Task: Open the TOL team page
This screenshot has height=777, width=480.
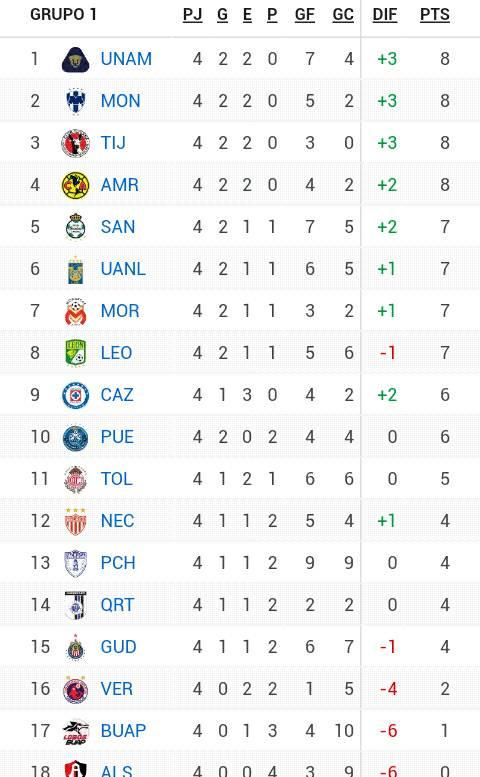Action: click(117, 479)
